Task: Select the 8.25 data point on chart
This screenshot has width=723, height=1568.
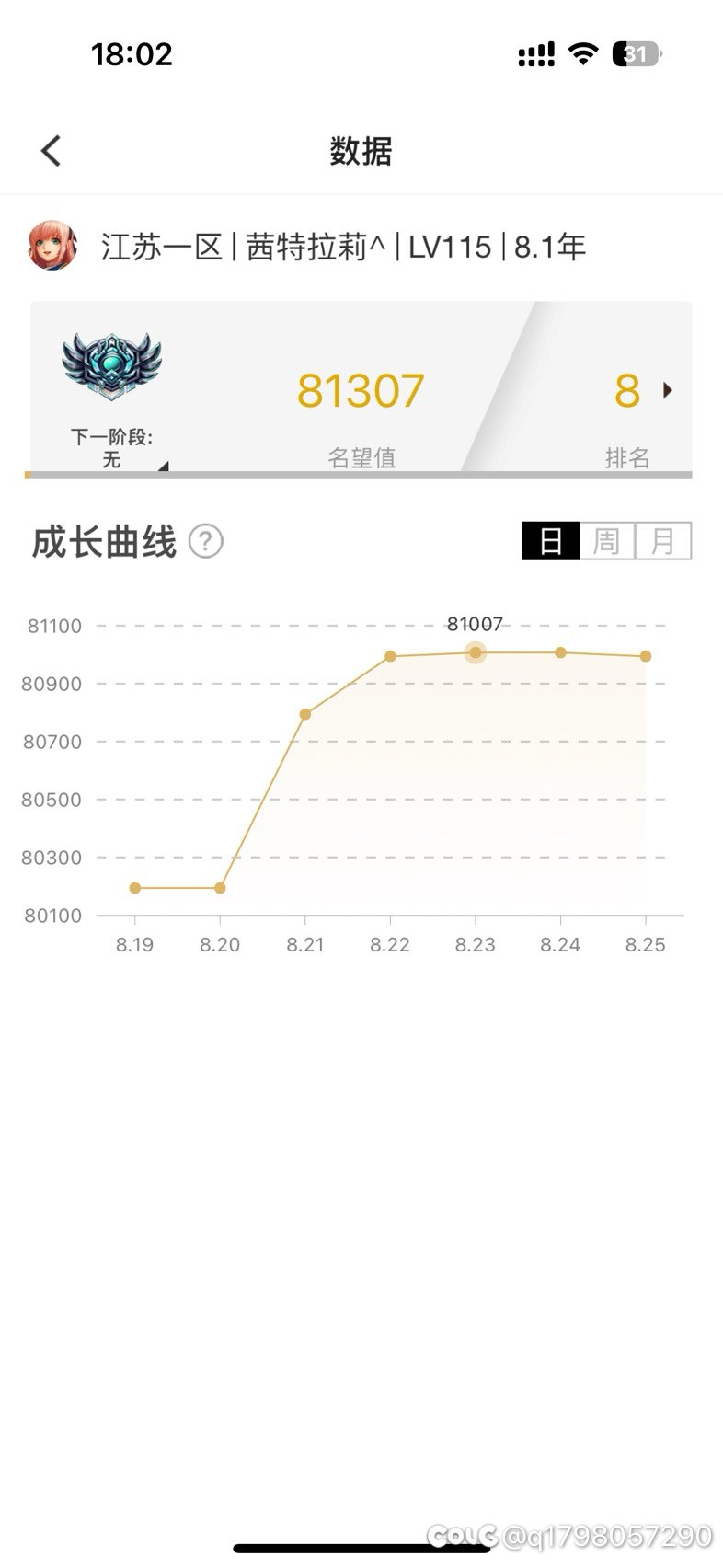Action: point(646,656)
